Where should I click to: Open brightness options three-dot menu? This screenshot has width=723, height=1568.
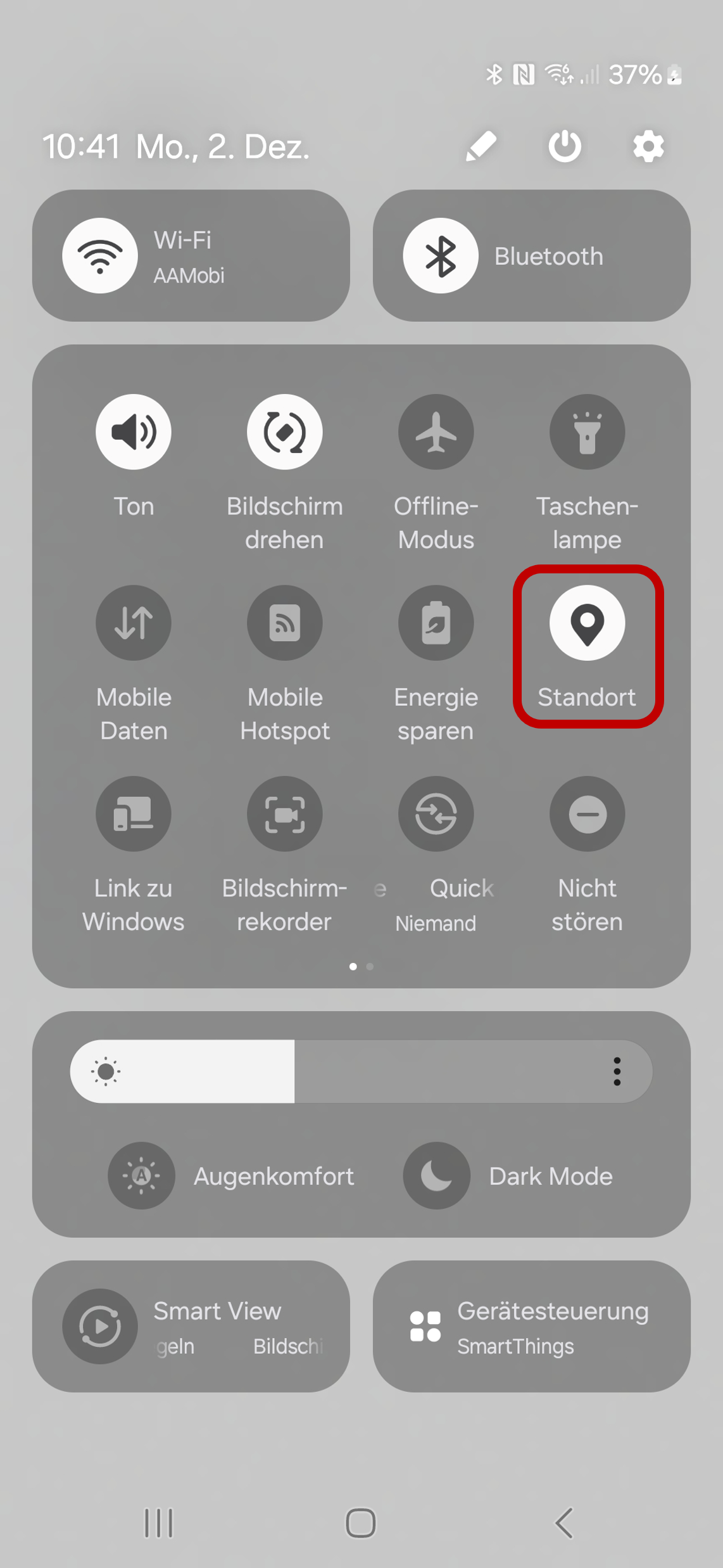click(x=617, y=1071)
